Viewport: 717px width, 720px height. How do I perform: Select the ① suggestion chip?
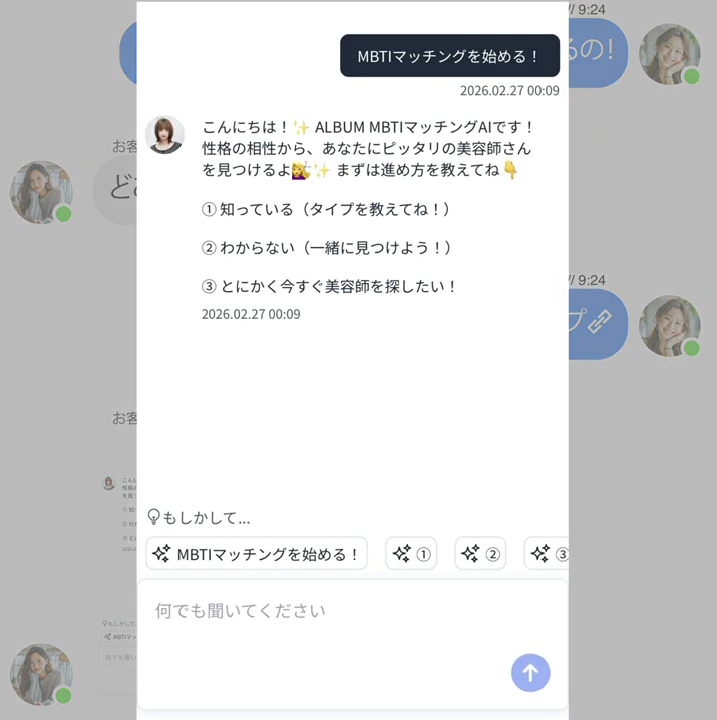pyautogui.click(x=411, y=554)
